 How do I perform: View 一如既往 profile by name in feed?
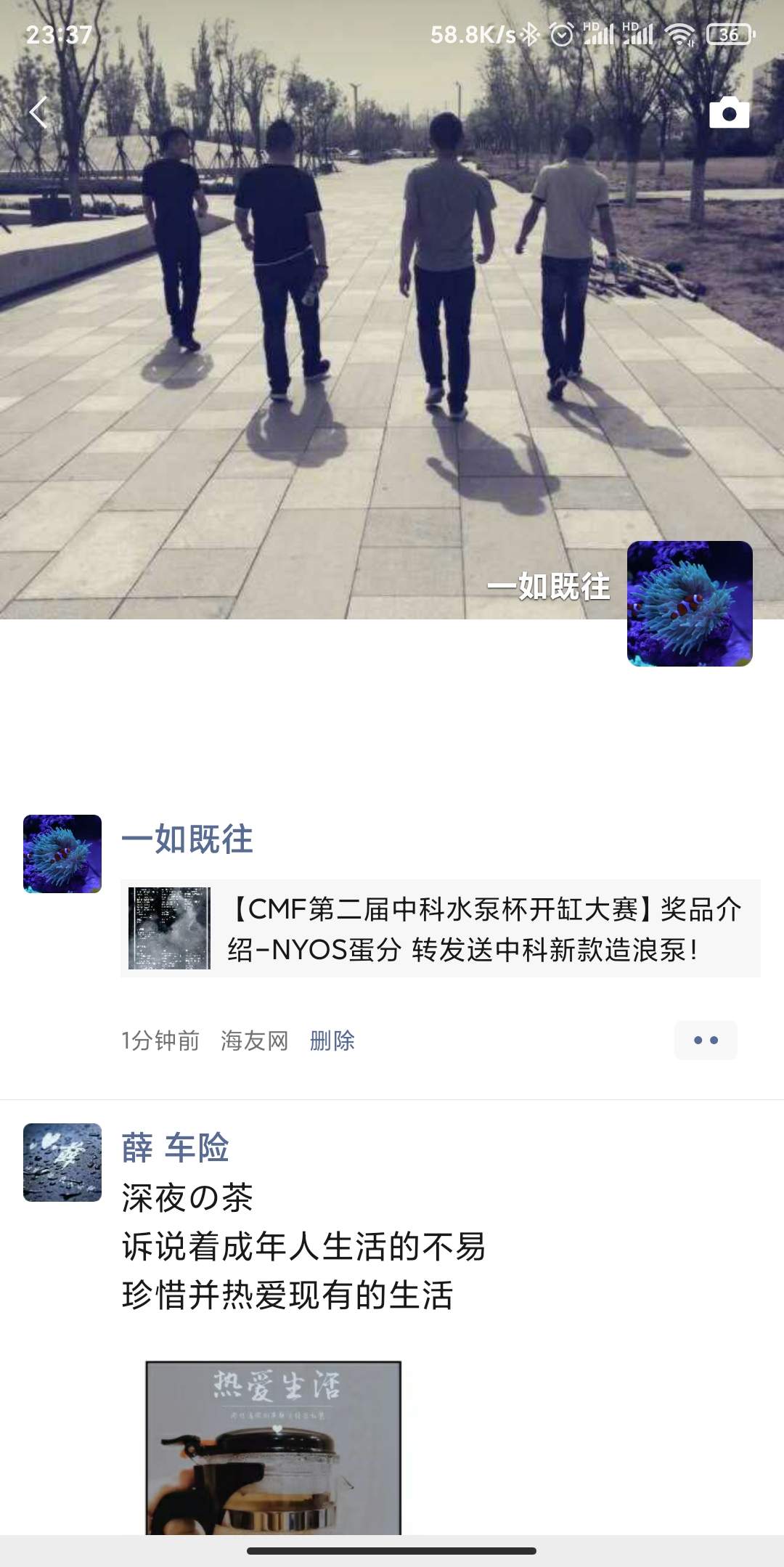[x=187, y=839]
